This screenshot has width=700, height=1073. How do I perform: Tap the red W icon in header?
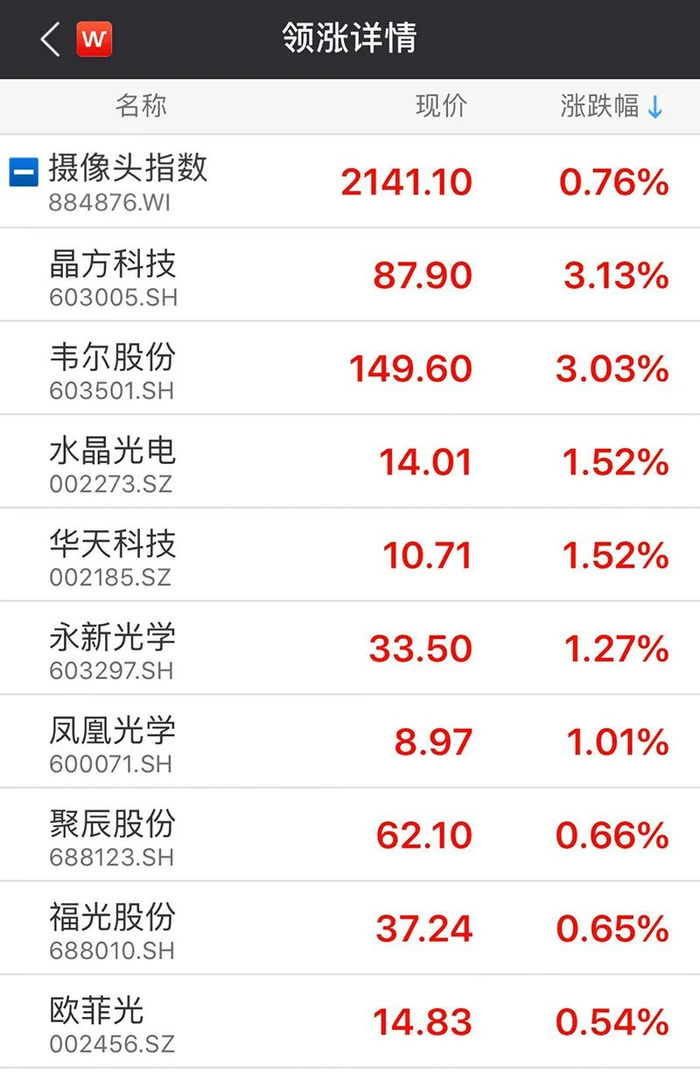coord(95,40)
